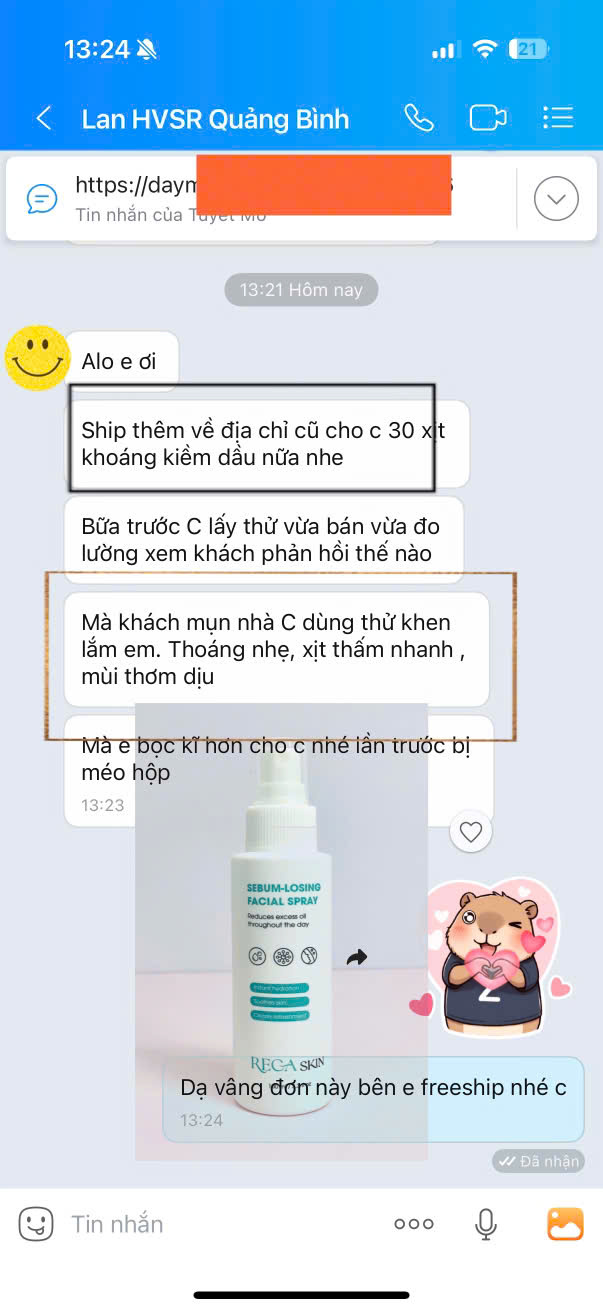Open the sticker and emoji picker
The width and height of the screenshot is (603, 1311).
pos(36,1223)
